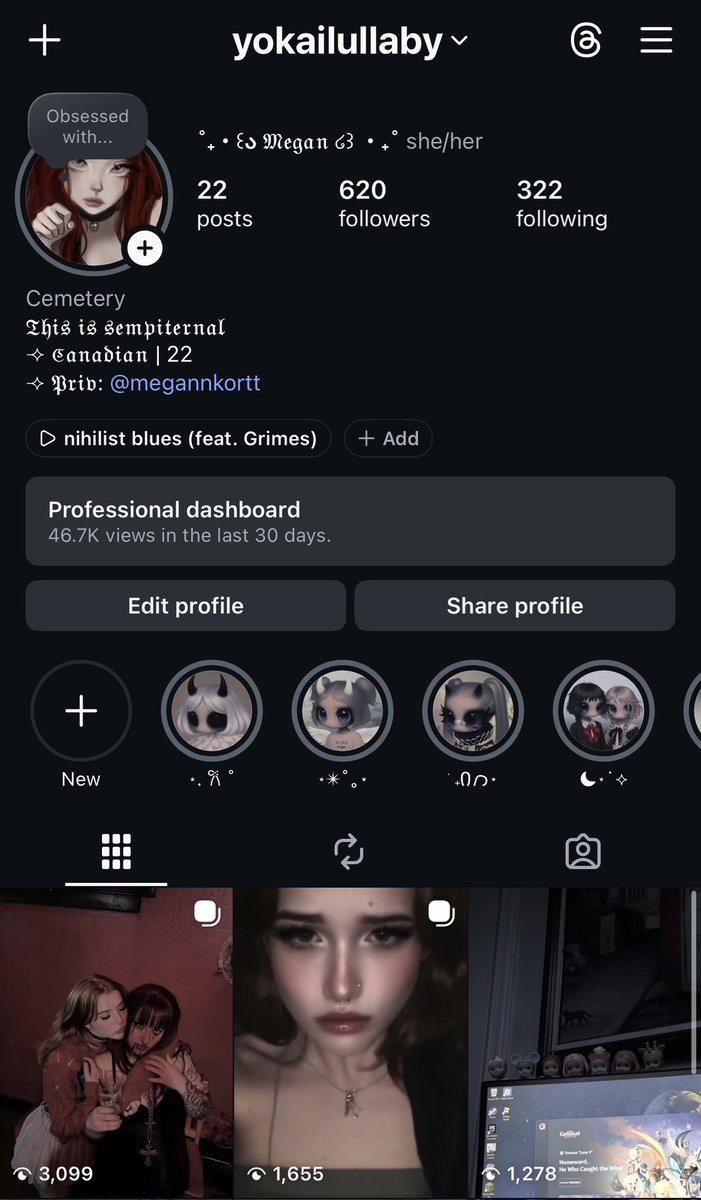Tap Edit profile
The width and height of the screenshot is (701, 1200).
(x=186, y=606)
